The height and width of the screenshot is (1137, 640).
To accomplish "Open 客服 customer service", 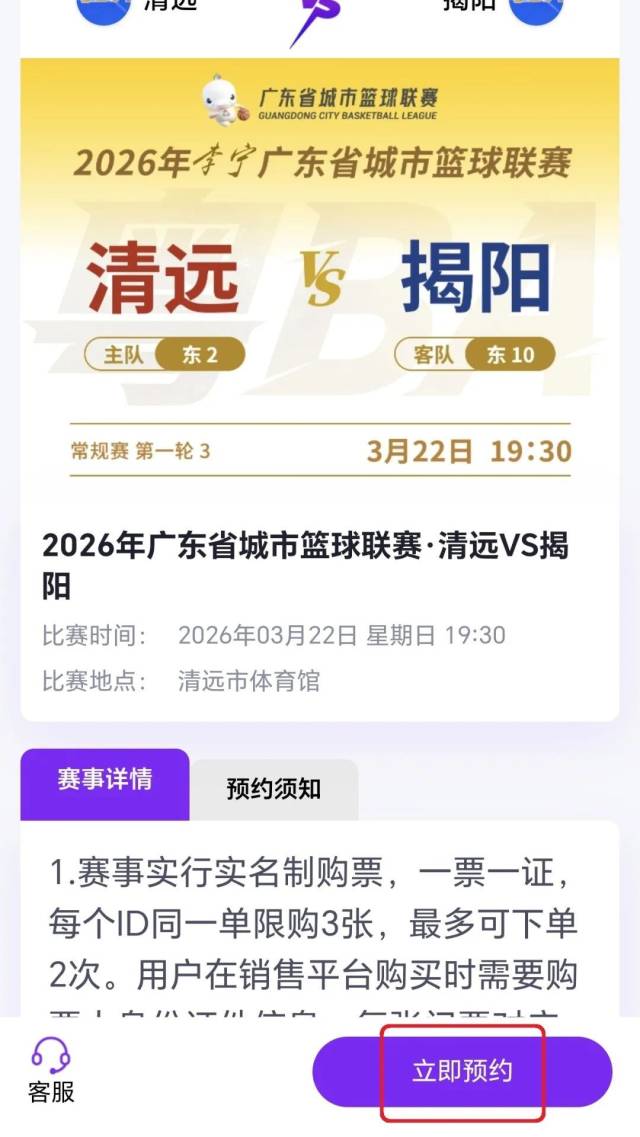I will (x=51, y=1070).
